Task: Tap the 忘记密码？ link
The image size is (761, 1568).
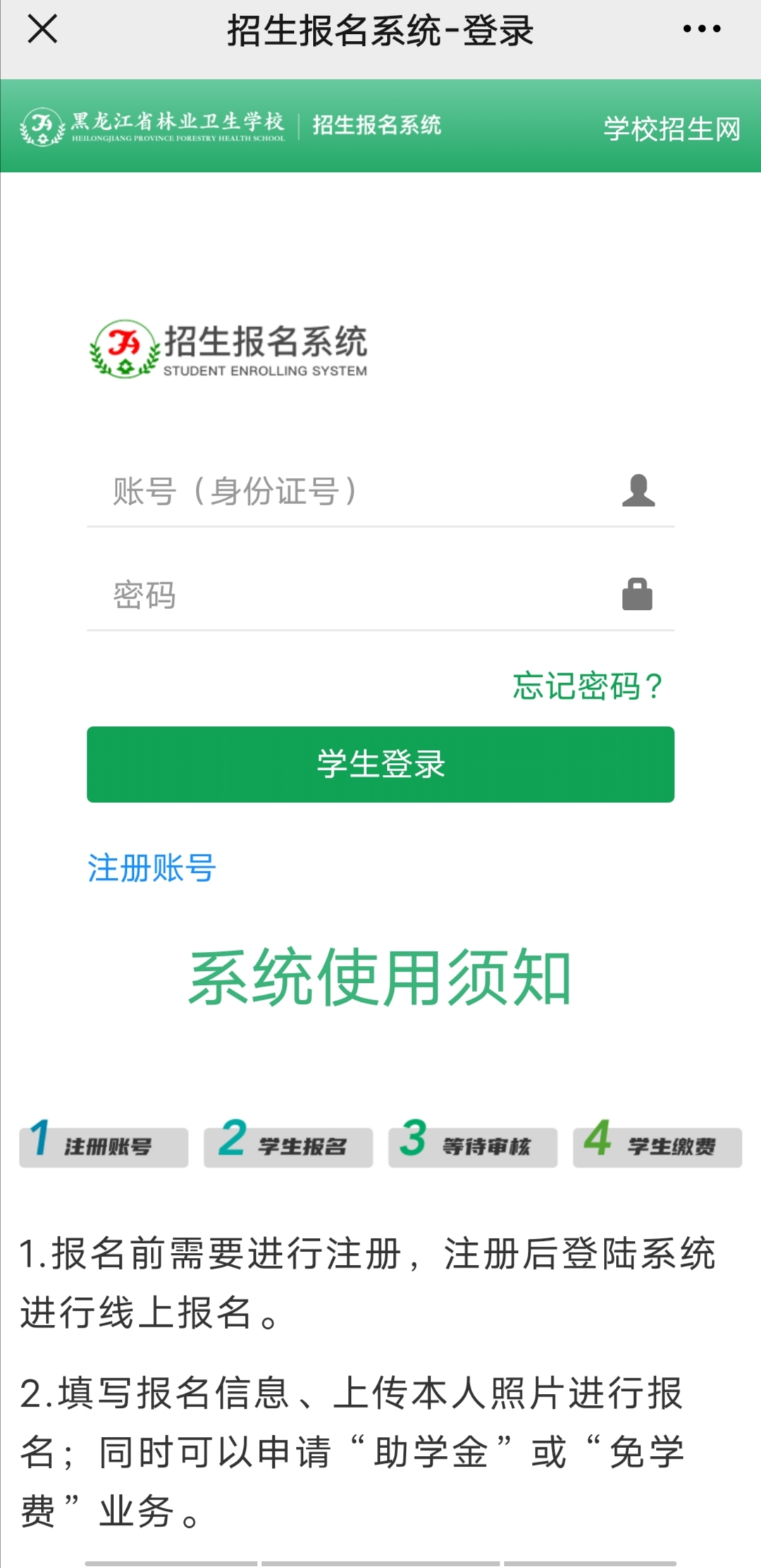Action: [588, 686]
